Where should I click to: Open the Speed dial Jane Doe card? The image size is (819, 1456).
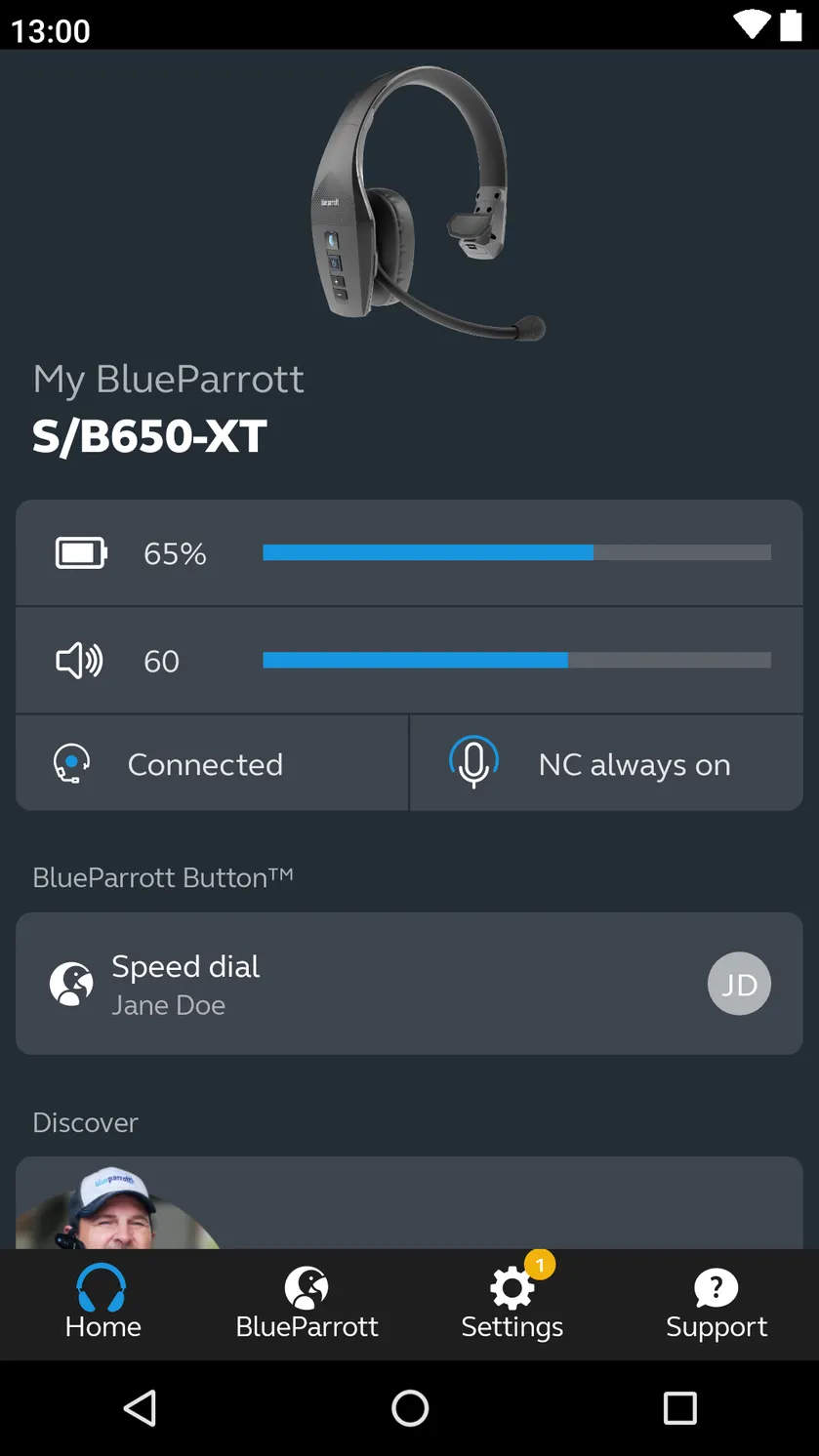[409, 984]
